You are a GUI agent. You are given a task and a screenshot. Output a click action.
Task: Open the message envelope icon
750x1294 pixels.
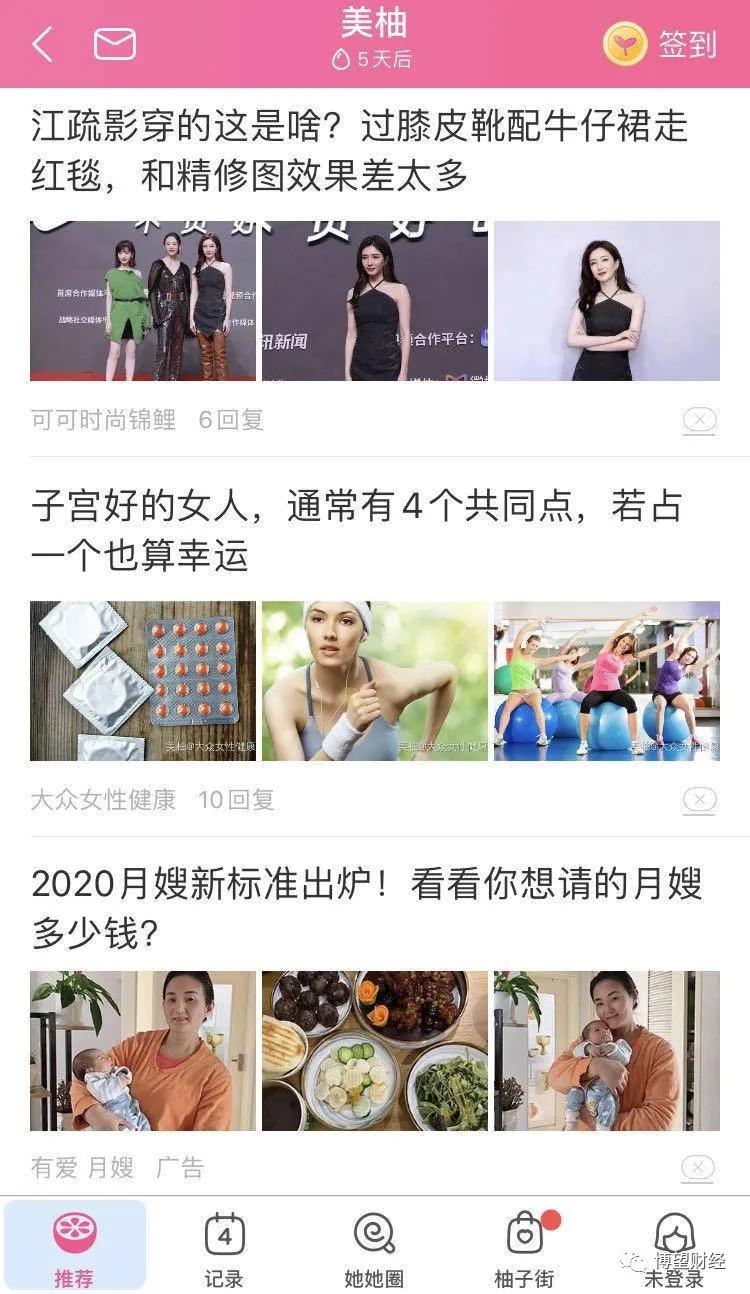click(x=117, y=43)
